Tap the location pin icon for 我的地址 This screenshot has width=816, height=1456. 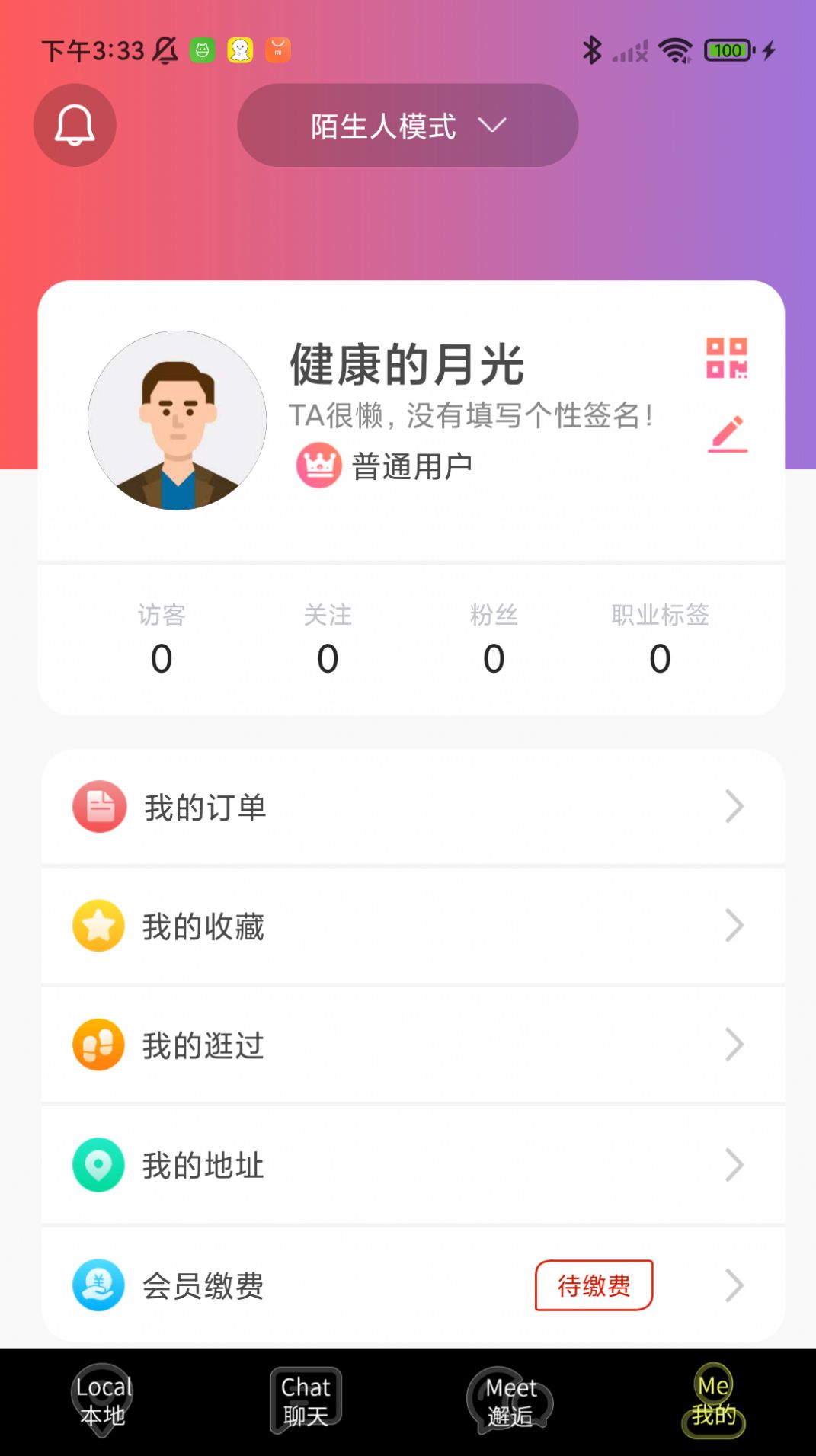(x=98, y=1164)
